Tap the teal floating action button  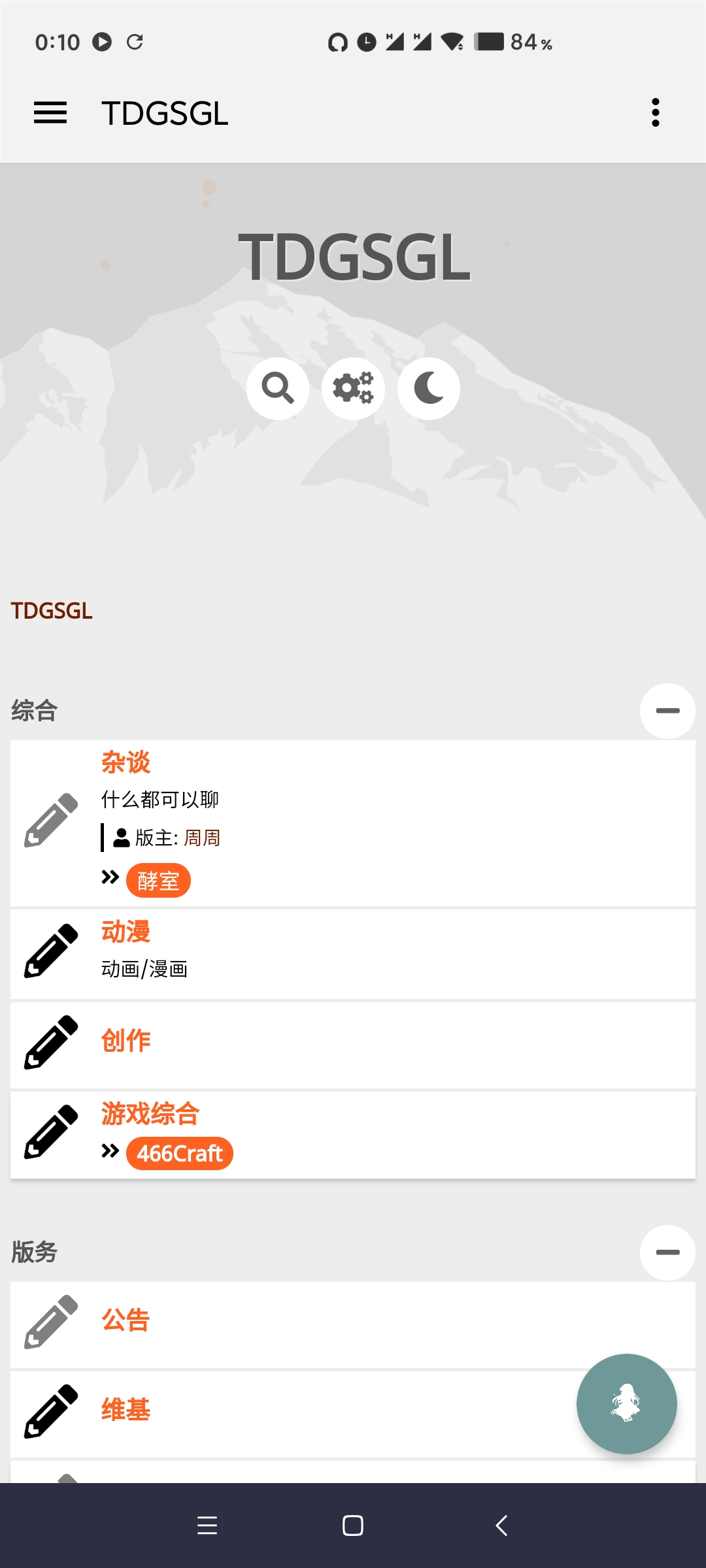pos(626,1403)
